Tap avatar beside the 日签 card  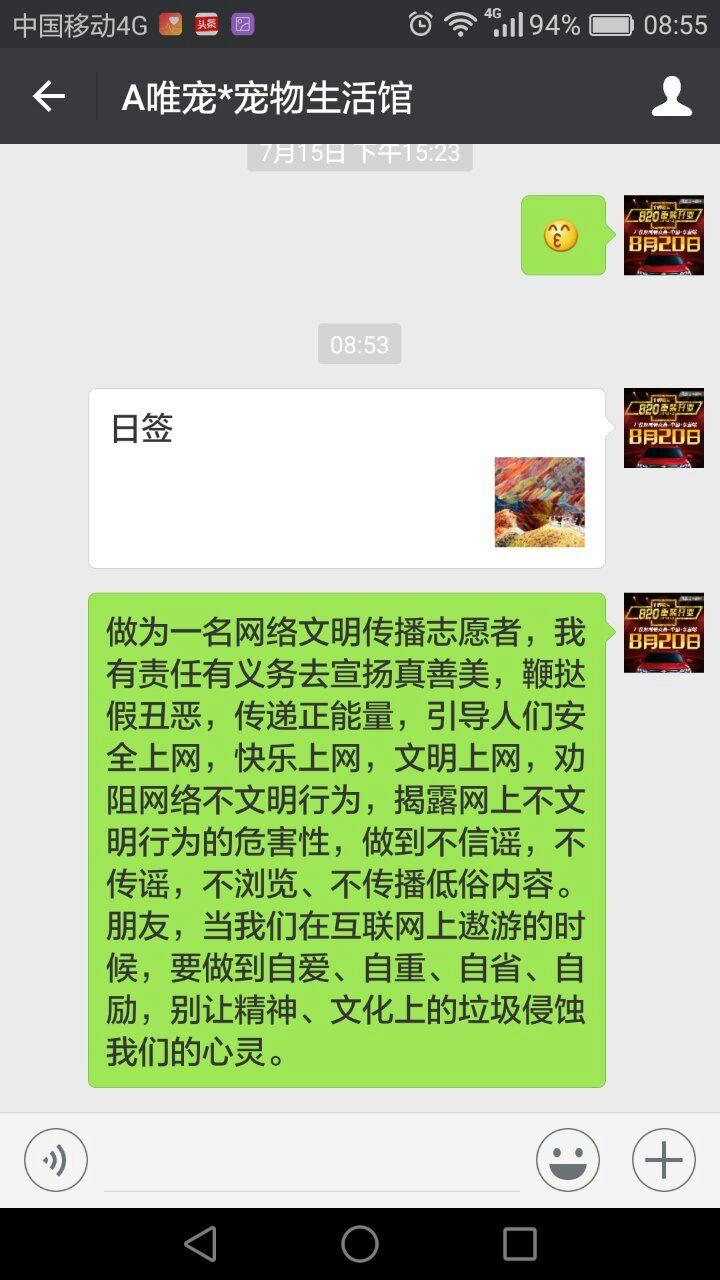click(664, 428)
